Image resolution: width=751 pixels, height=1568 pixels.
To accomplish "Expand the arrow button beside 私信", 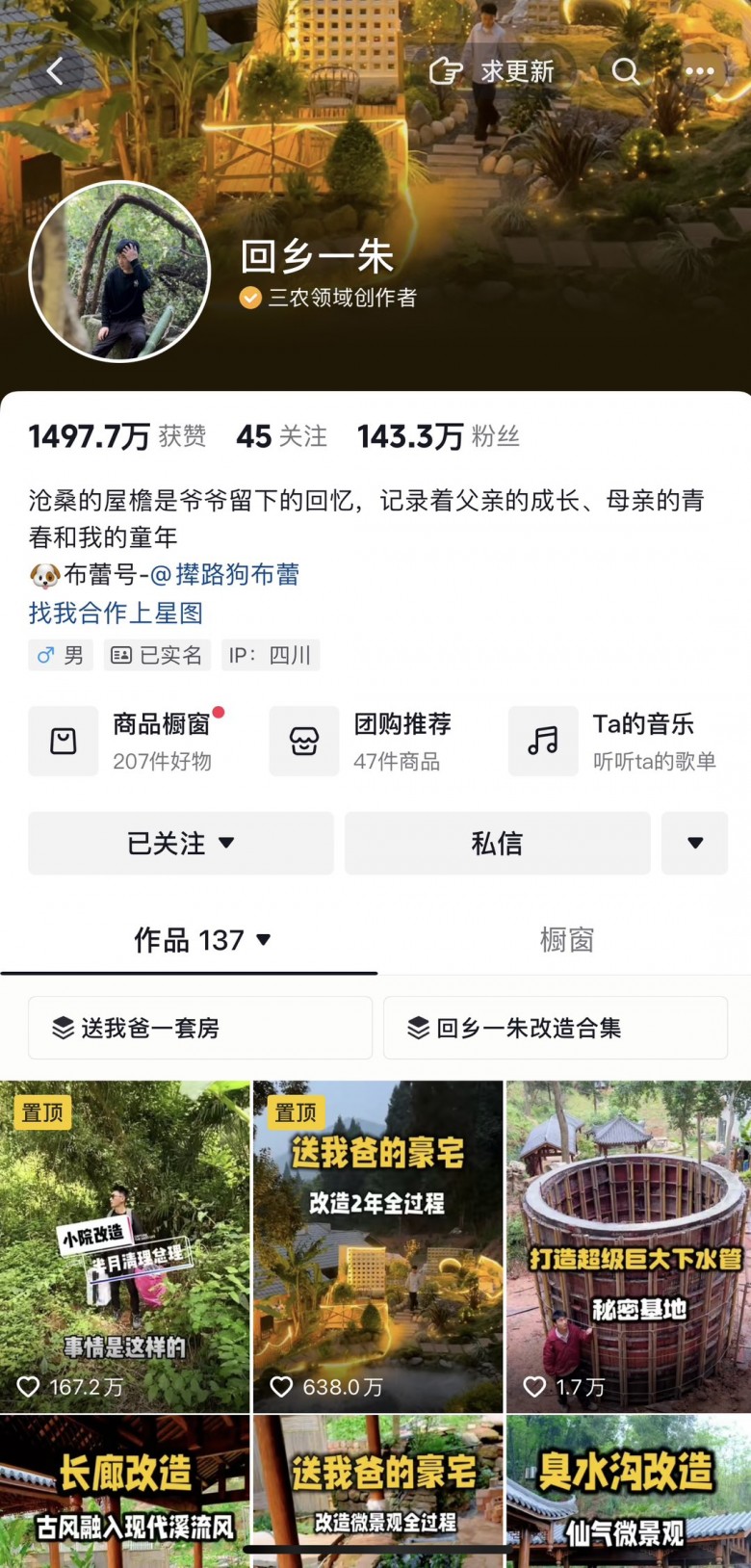I will [x=694, y=844].
